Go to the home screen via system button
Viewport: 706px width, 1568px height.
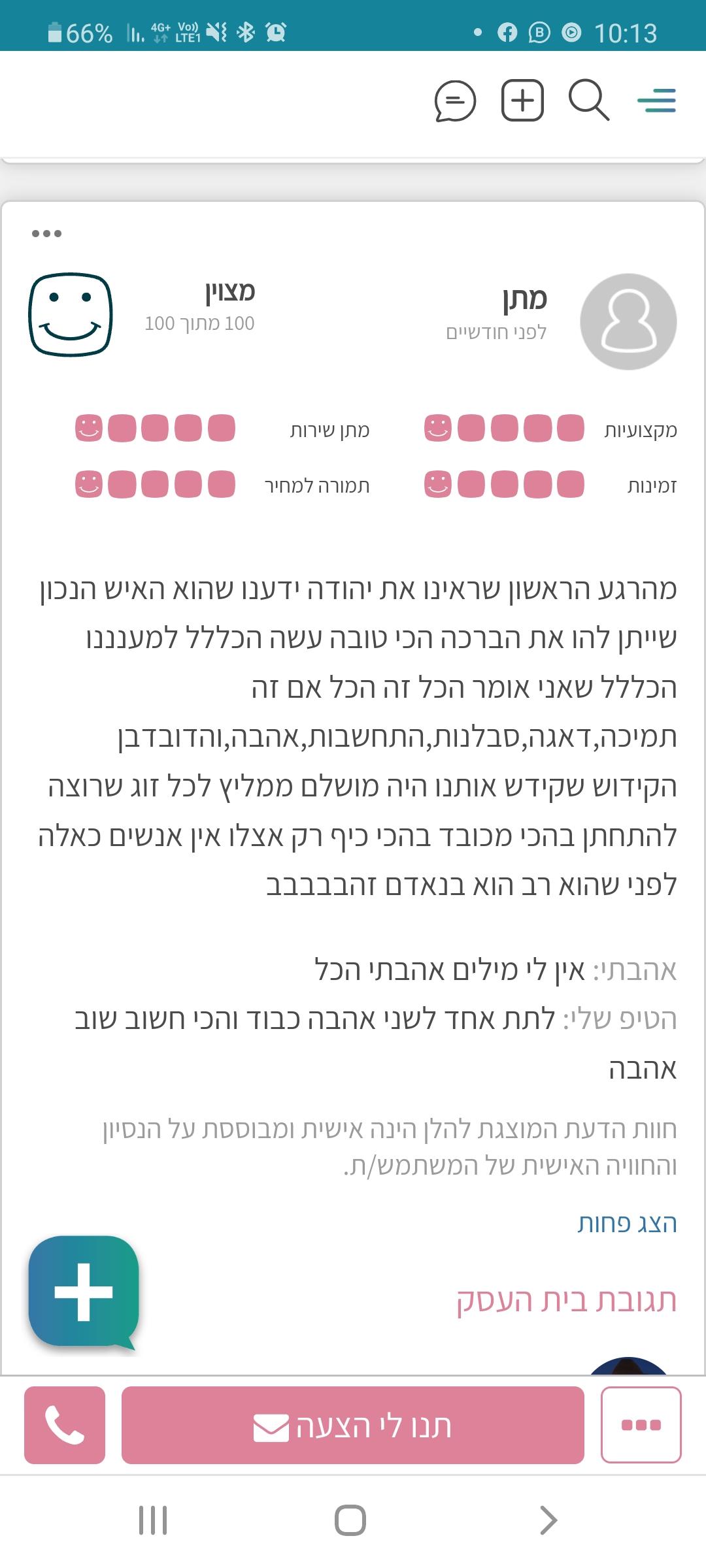point(350,1520)
